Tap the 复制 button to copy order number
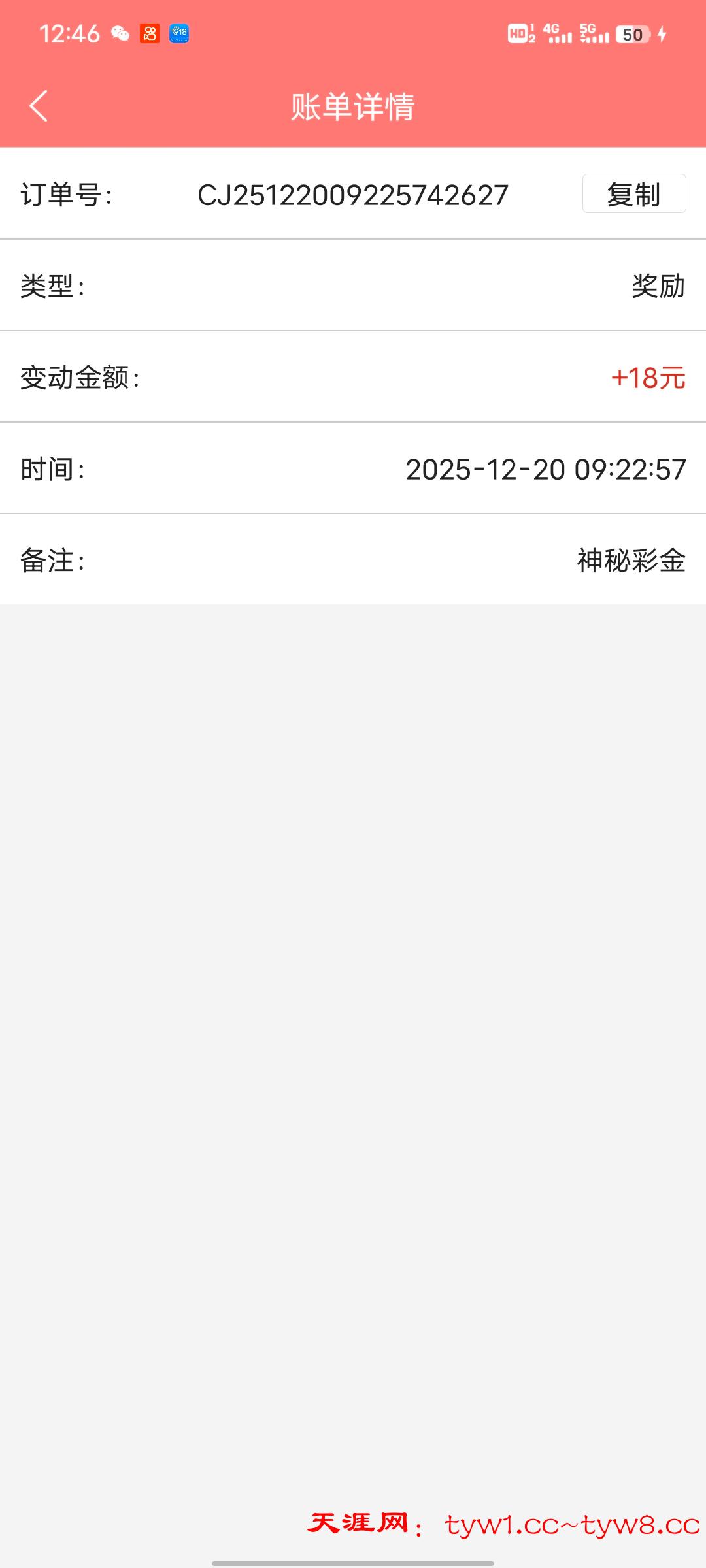The width and height of the screenshot is (706, 1568). [x=633, y=194]
